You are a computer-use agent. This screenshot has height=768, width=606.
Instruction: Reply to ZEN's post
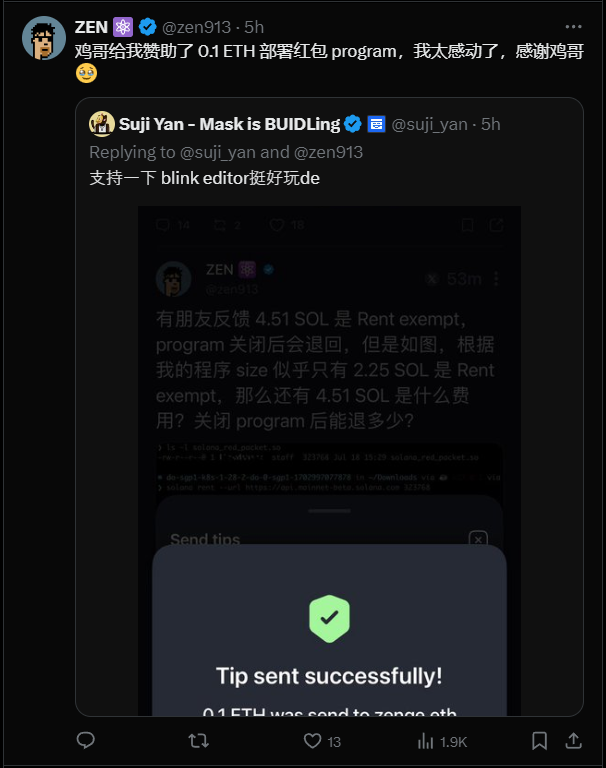click(x=86, y=741)
